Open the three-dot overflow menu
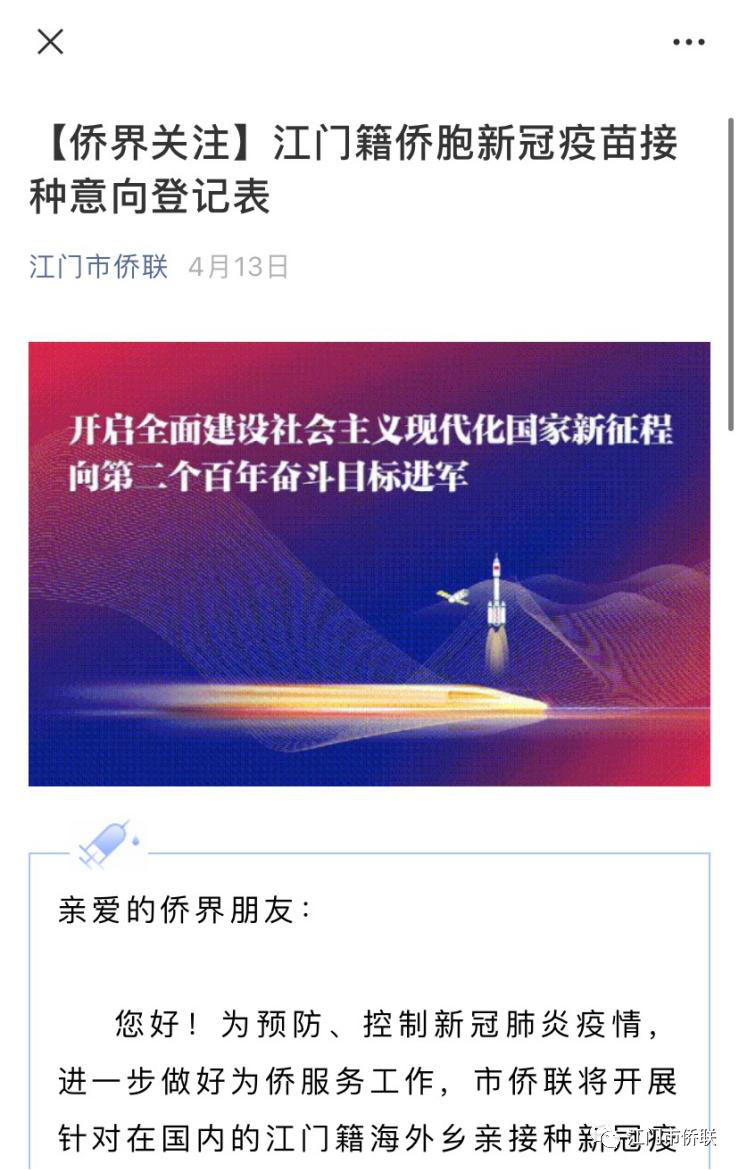This screenshot has width=740, height=1170. tap(689, 43)
